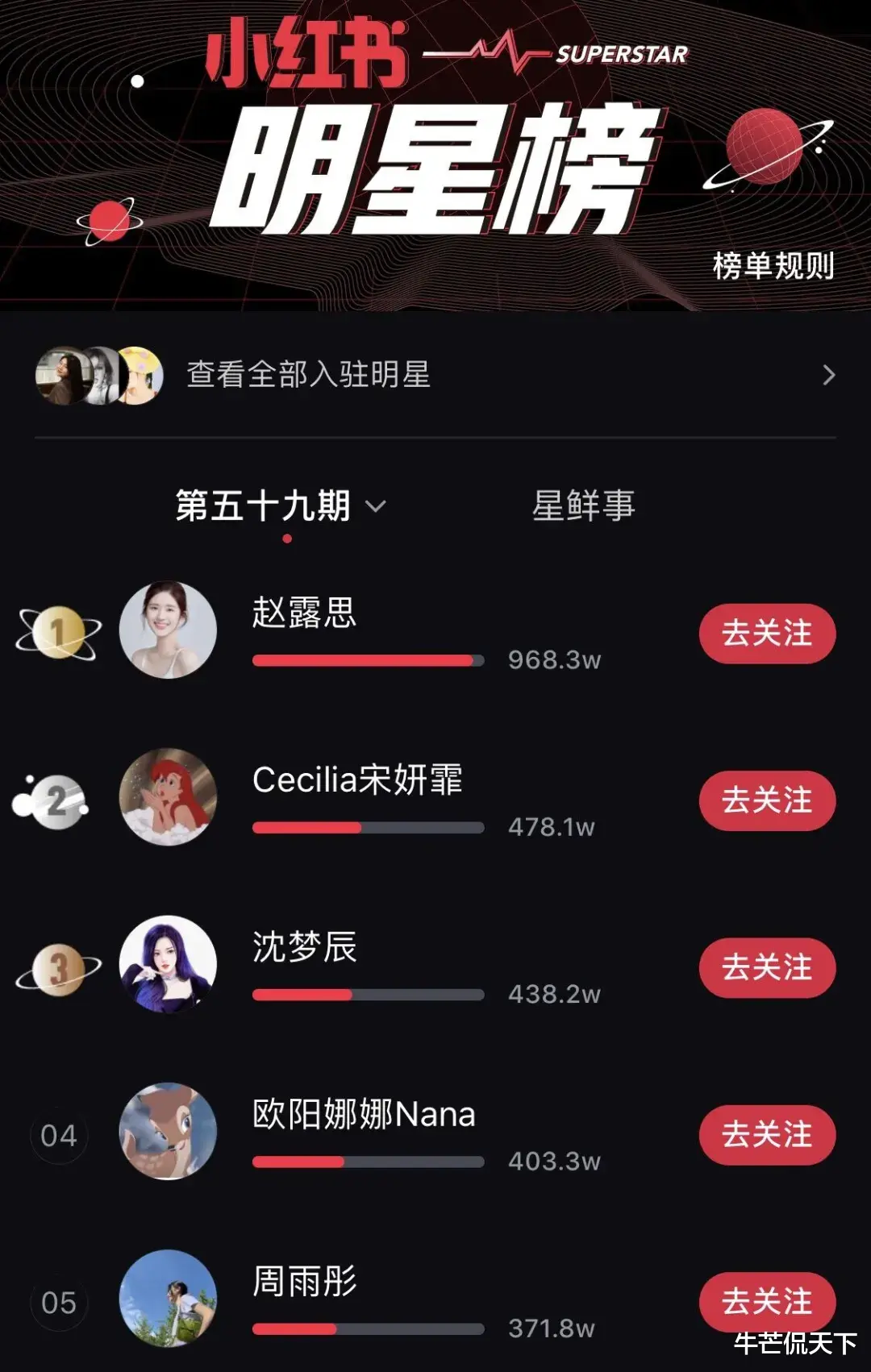Open 沈梦辰's profile avatar
Screen dimensions: 871x1372
tap(167, 967)
